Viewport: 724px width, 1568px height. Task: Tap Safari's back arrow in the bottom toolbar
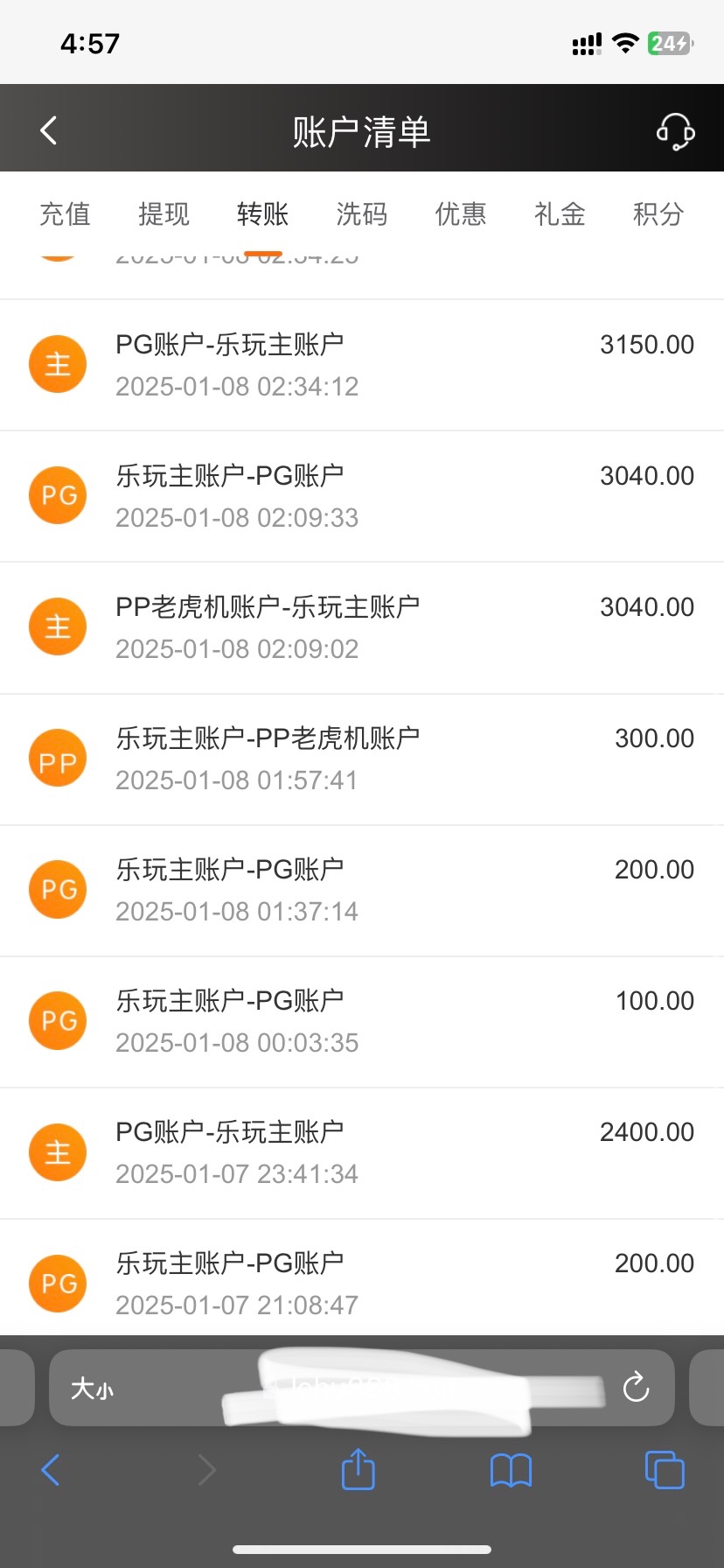coord(51,1470)
